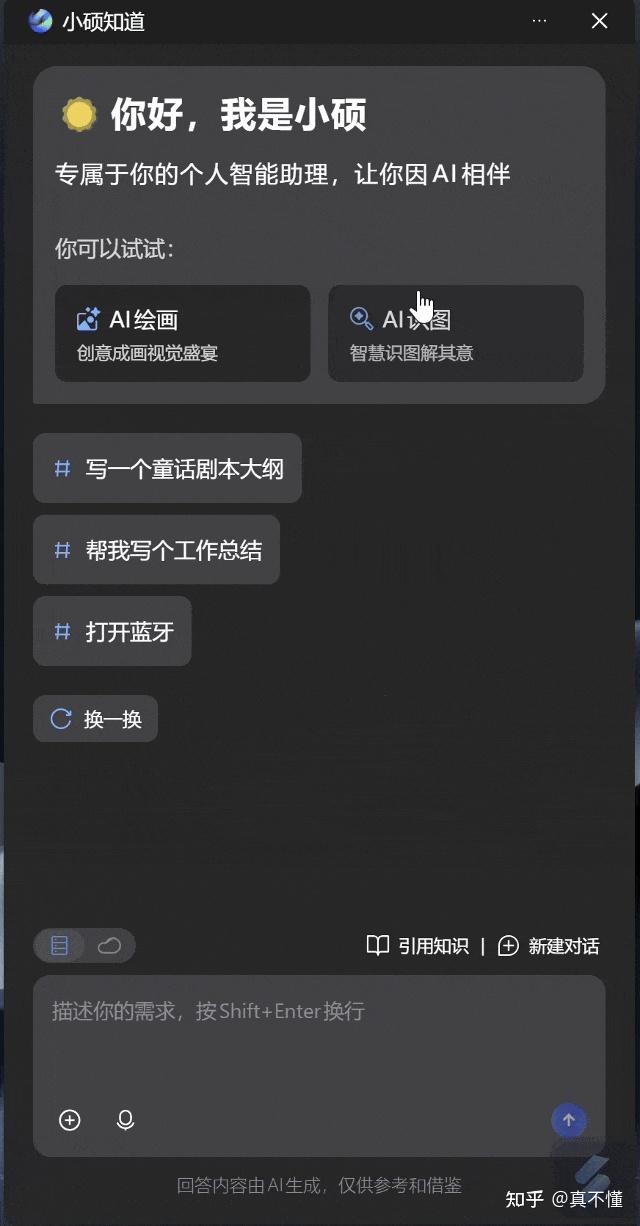Screen dimensions: 640x1226
Task: Open 引用知识 to cite knowledge
Action: tap(417, 946)
